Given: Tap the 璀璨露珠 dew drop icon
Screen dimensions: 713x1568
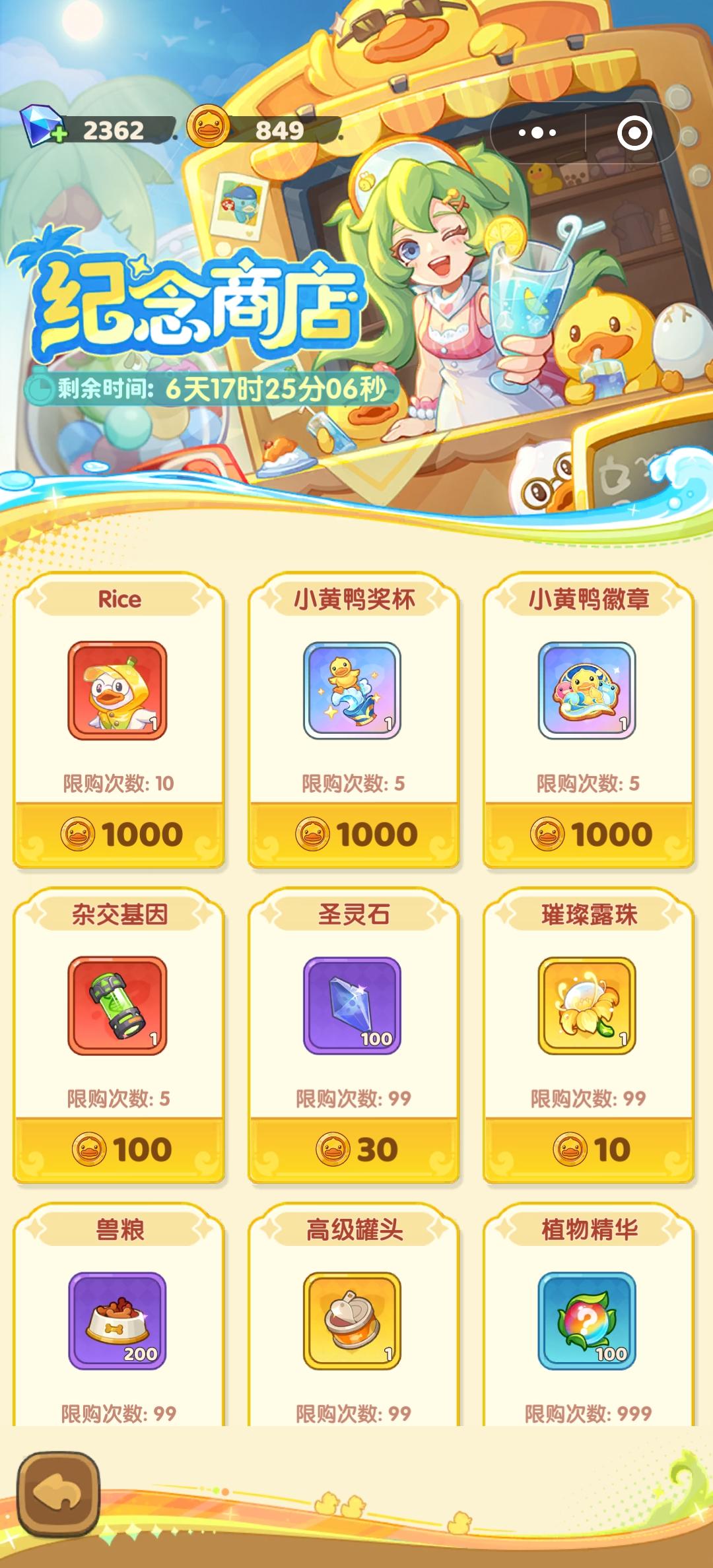Looking at the screenshot, I should click(586, 1007).
